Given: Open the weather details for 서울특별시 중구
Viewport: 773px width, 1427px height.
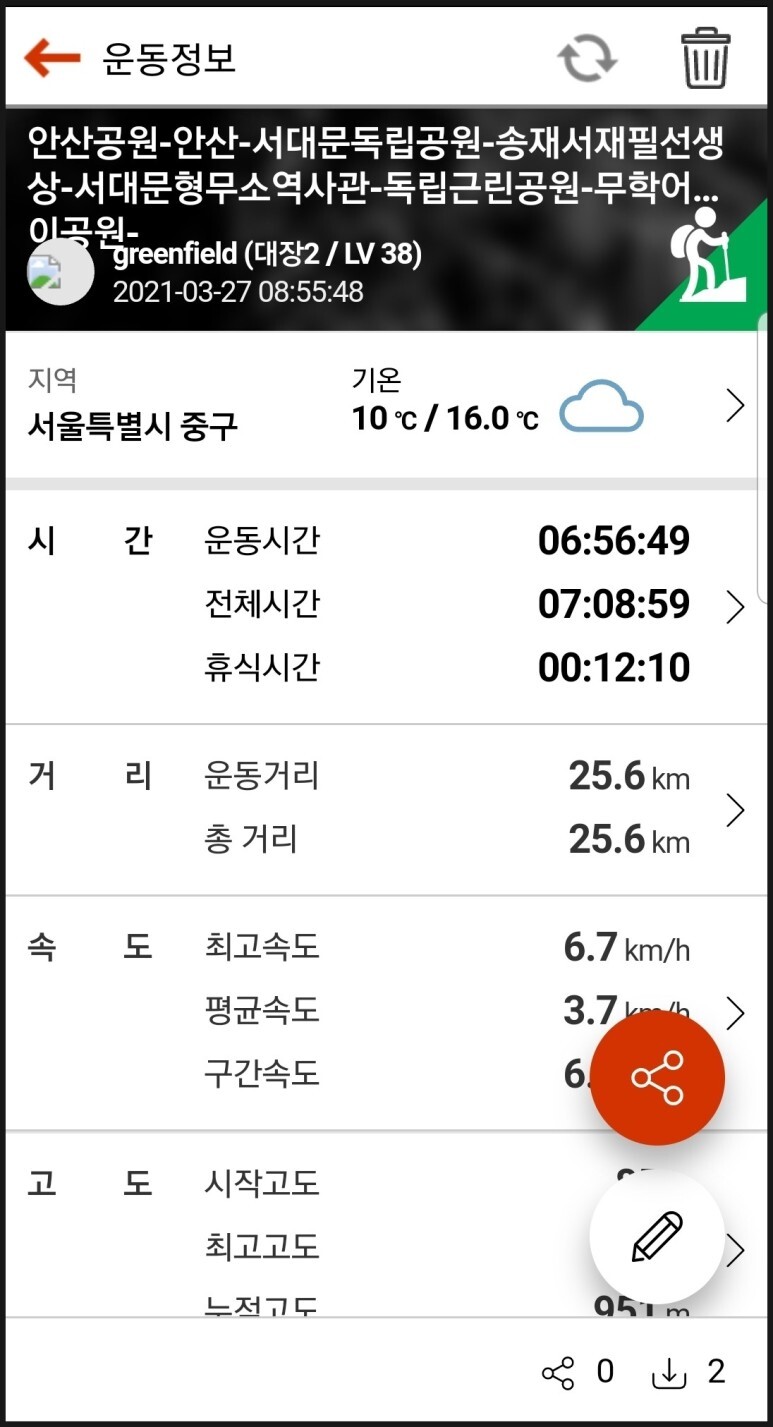Looking at the screenshot, I should [735, 406].
